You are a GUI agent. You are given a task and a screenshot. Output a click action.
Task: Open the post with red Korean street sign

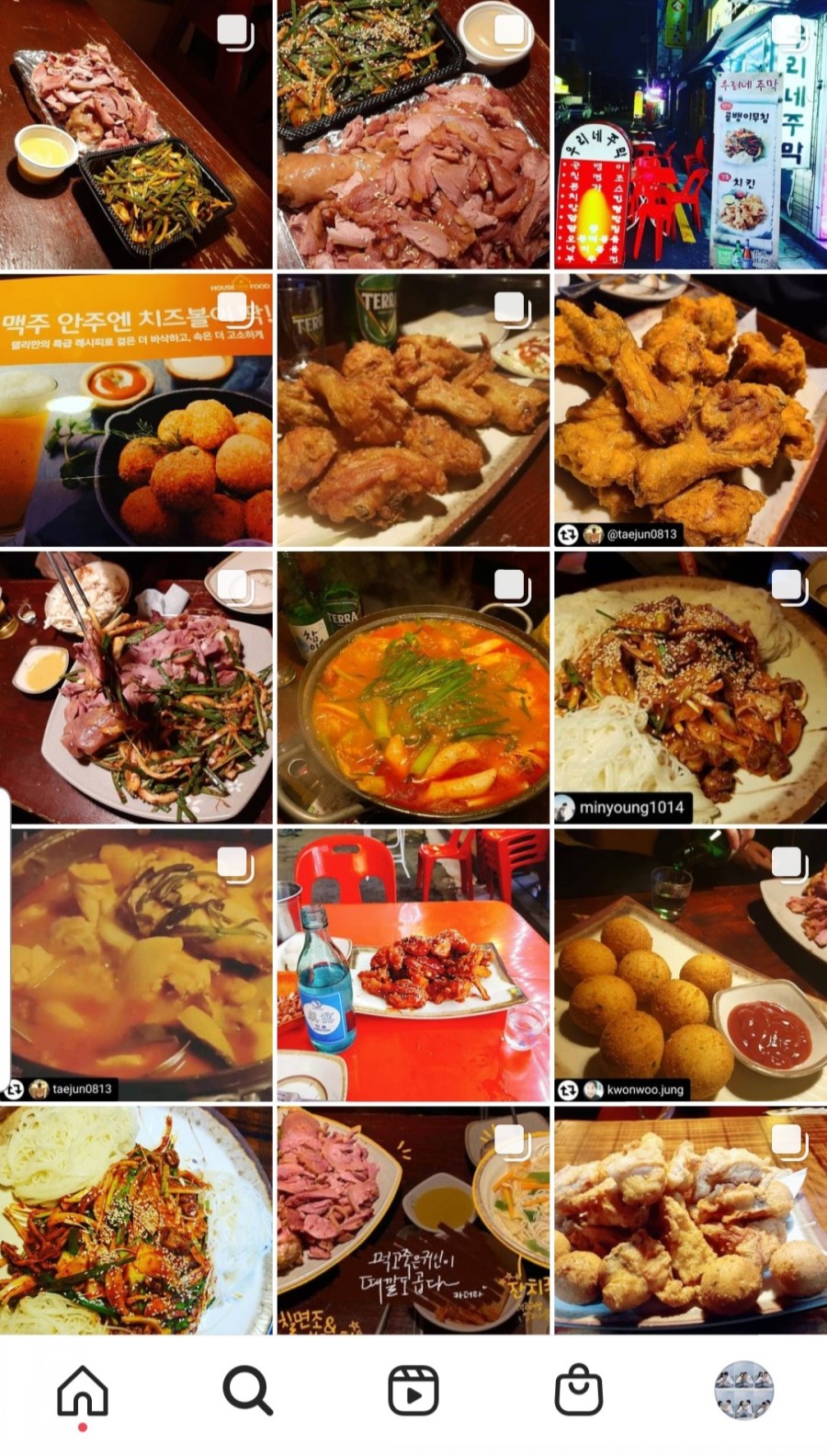(689, 134)
